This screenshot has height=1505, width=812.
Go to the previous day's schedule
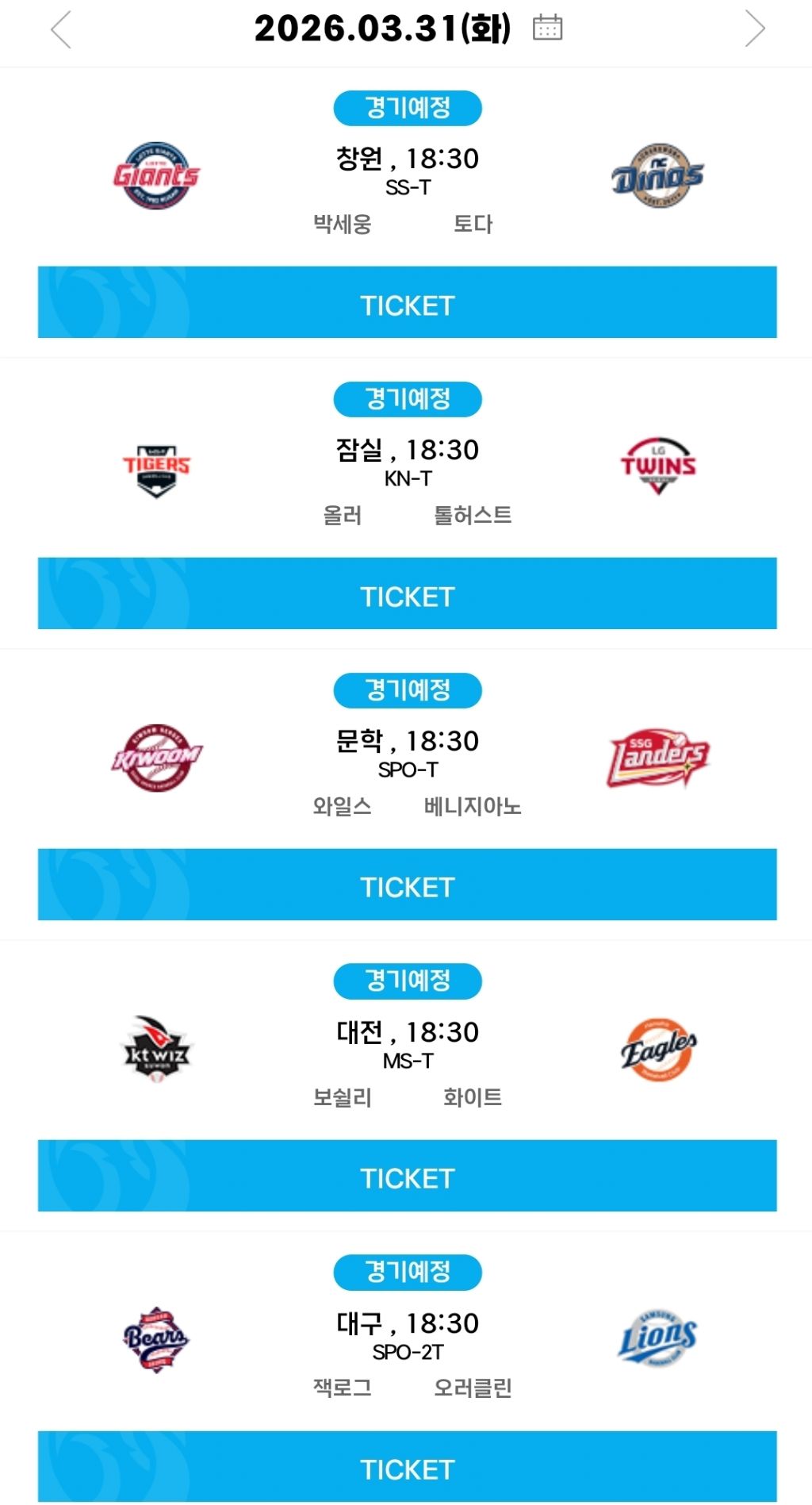[x=61, y=30]
